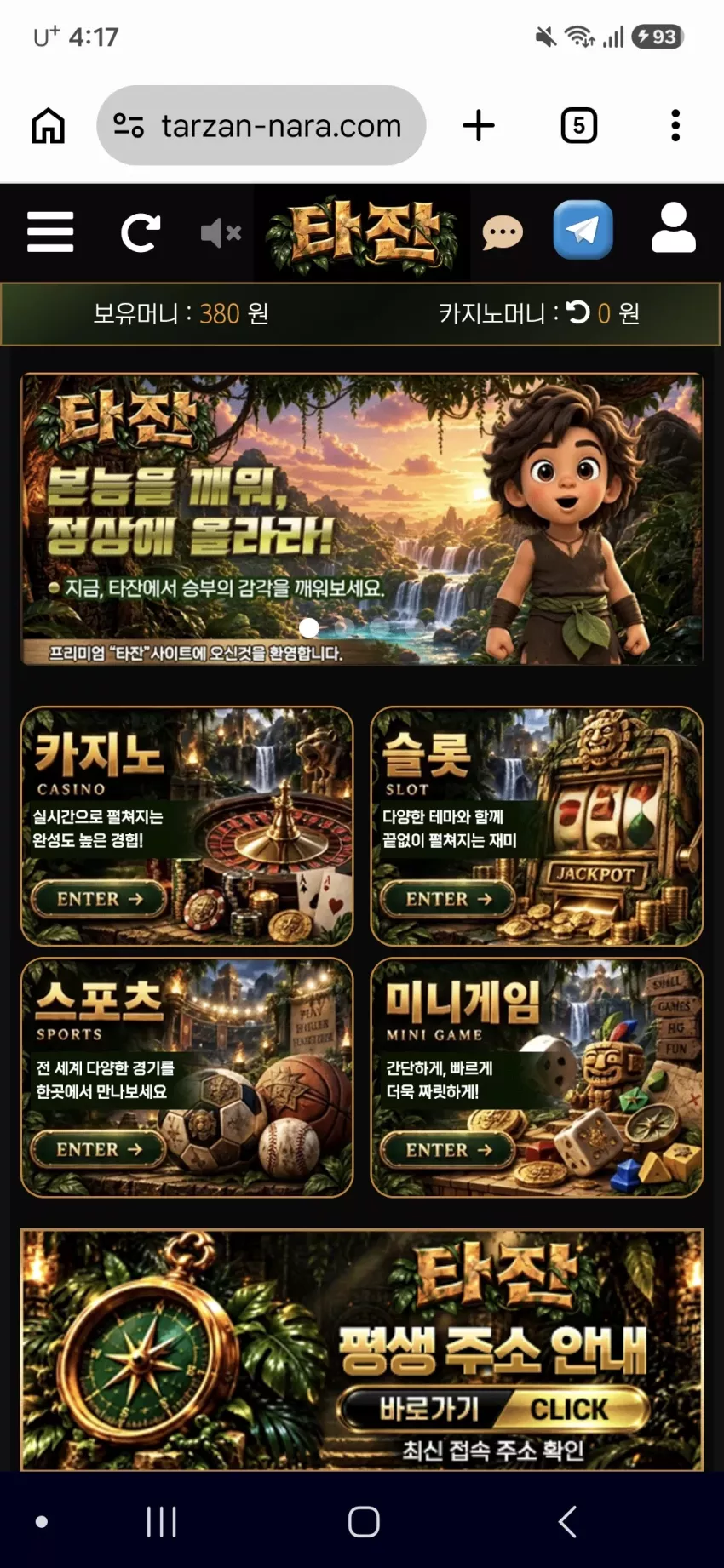Image resolution: width=724 pixels, height=1568 pixels.
Task: Open the browser overflow menu
Action: (675, 126)
